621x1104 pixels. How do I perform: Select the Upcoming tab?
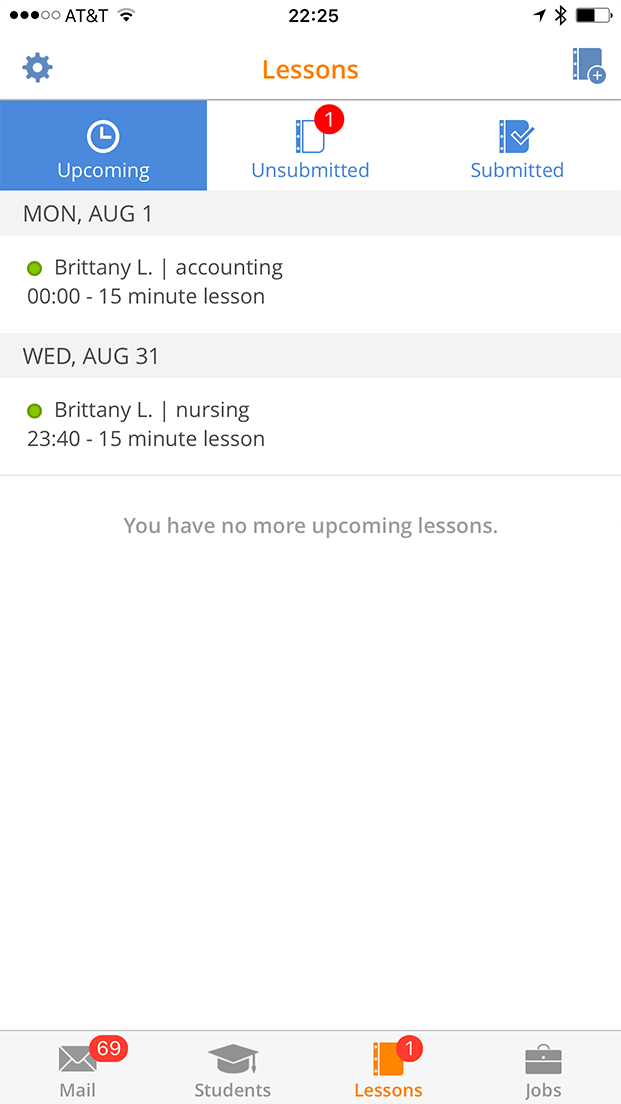104,146
